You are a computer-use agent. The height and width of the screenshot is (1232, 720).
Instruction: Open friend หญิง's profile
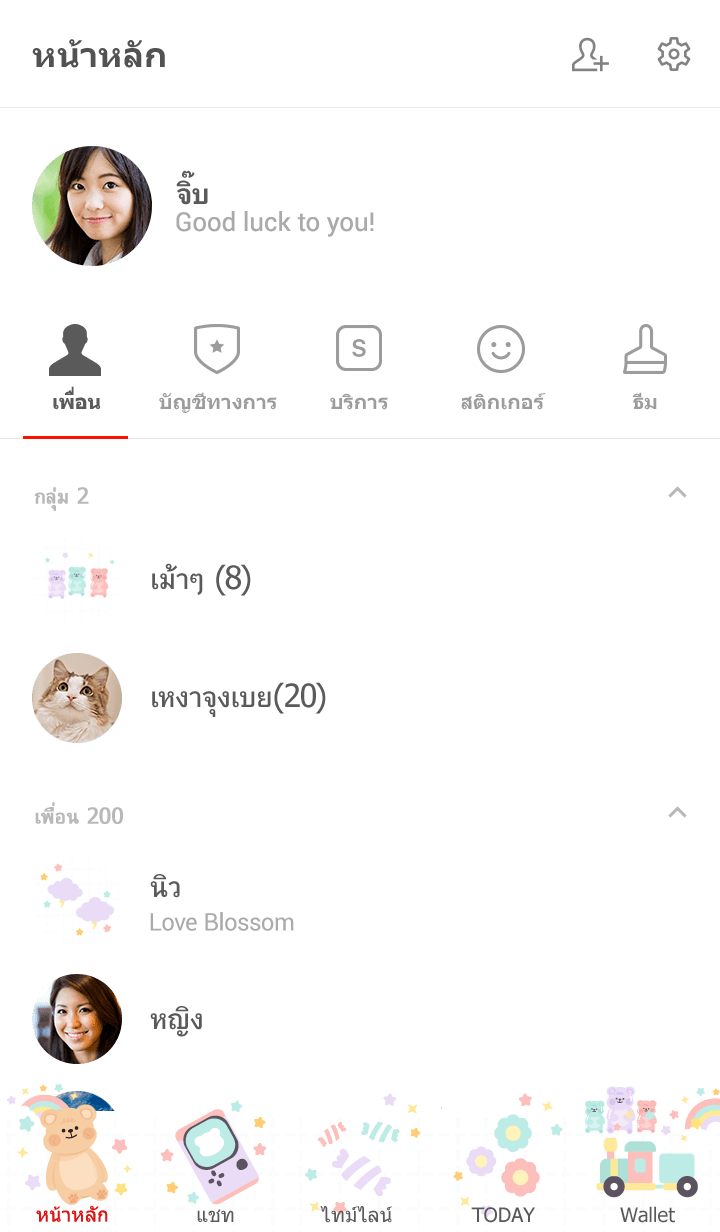[x=176, y=1020]
